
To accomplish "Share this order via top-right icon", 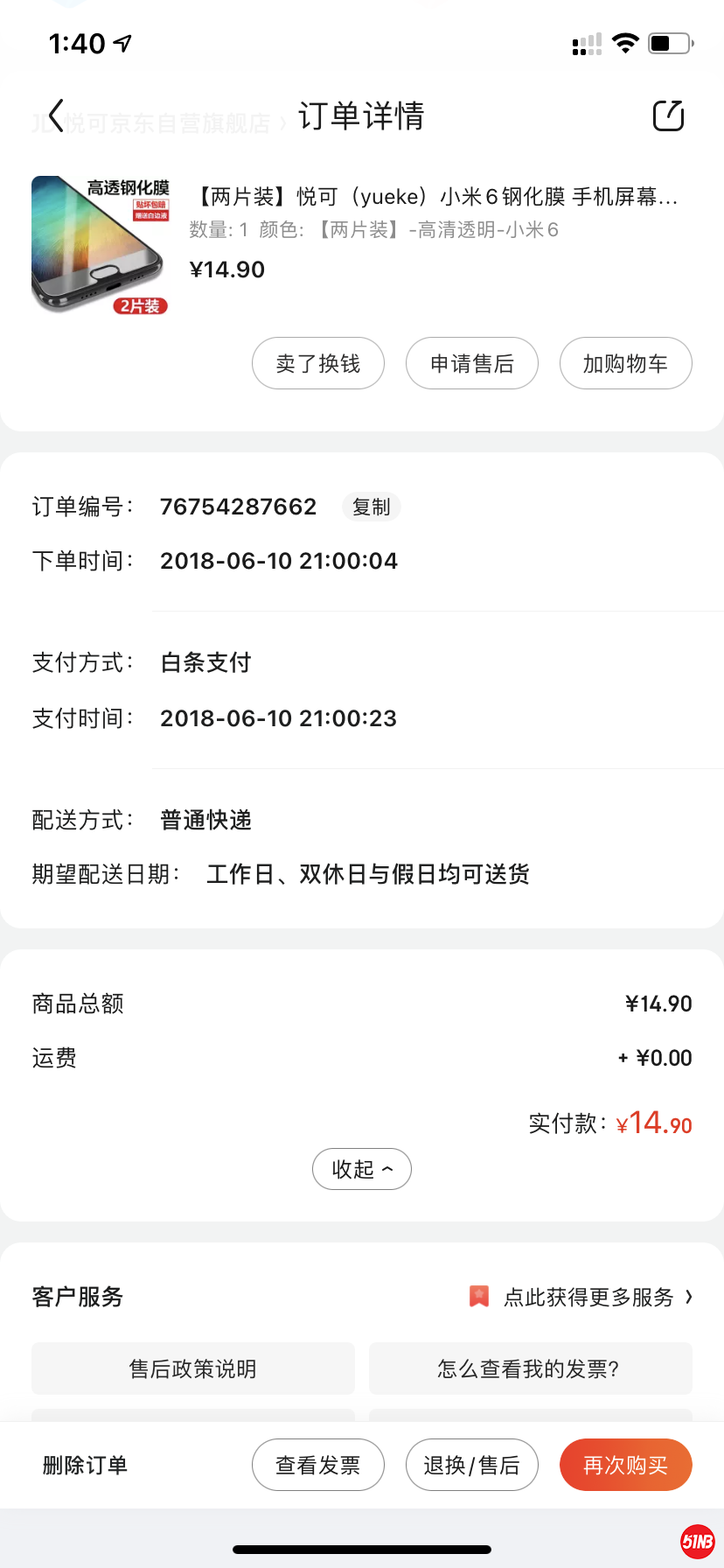I will pos(668,115).
